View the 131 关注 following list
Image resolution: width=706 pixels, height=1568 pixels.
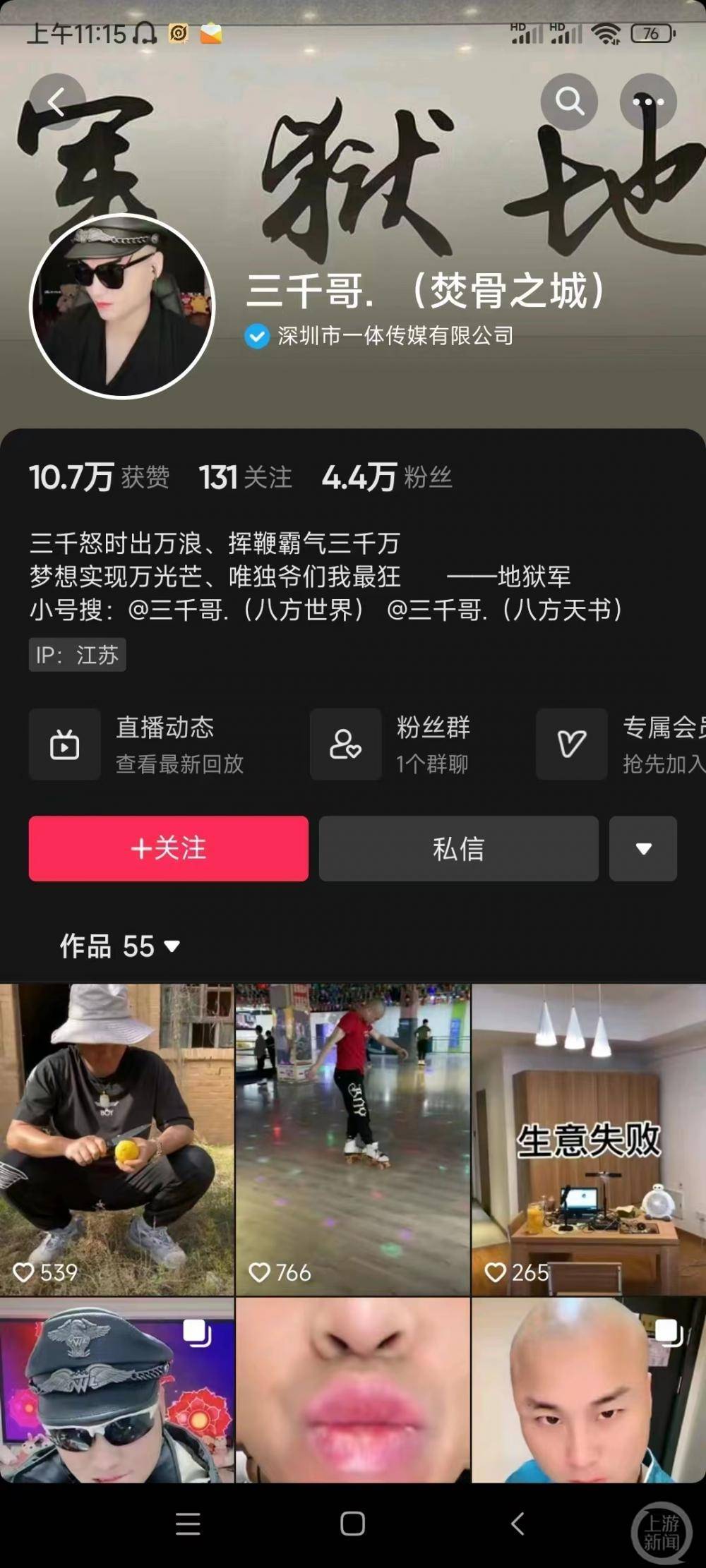pyautogui.click(x=245, y=478)
